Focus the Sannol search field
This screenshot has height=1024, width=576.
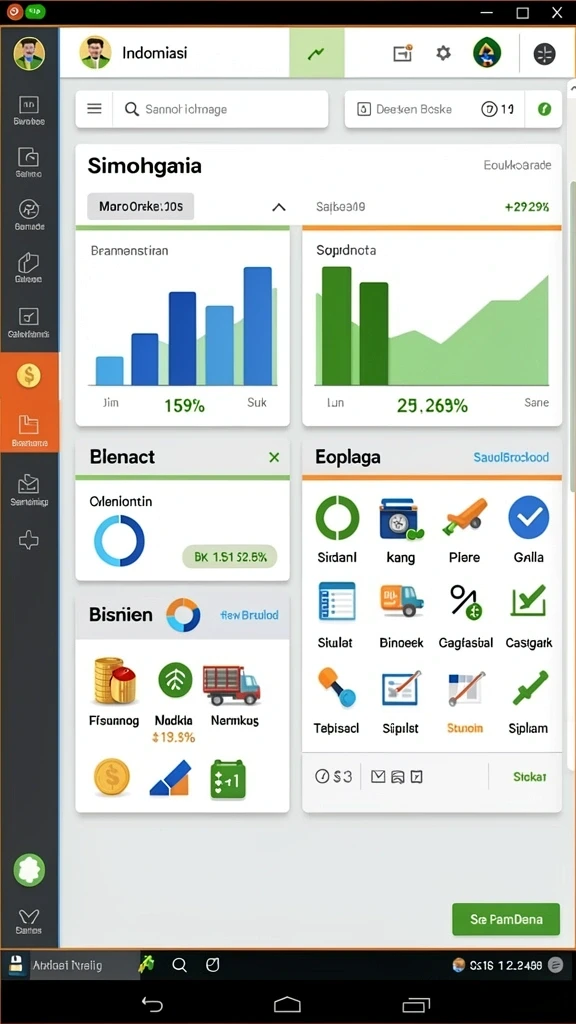[221, 109]
